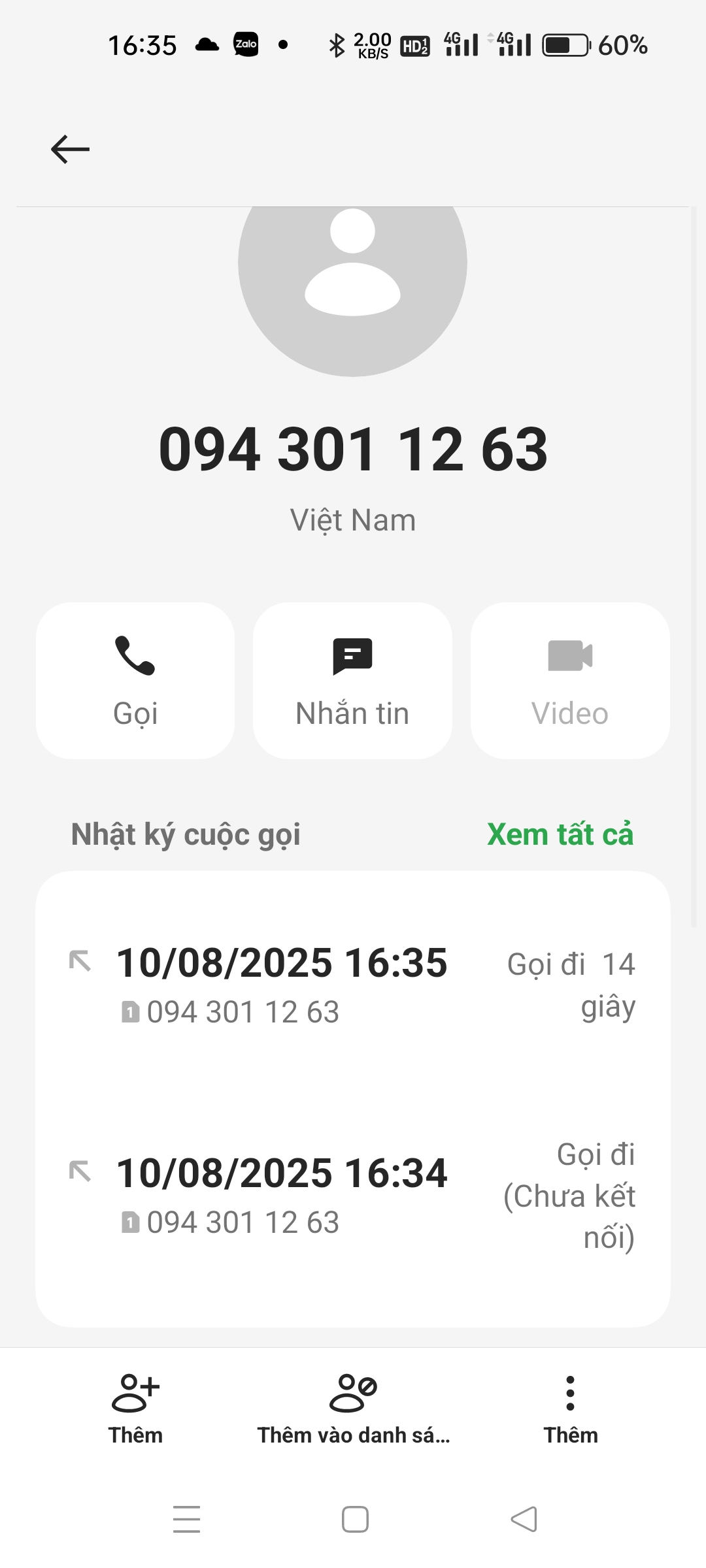This screenshot has height=1568, width=706.
Task: Tap the Video call button
Action: pyautogui.click(x=569, y=680)
